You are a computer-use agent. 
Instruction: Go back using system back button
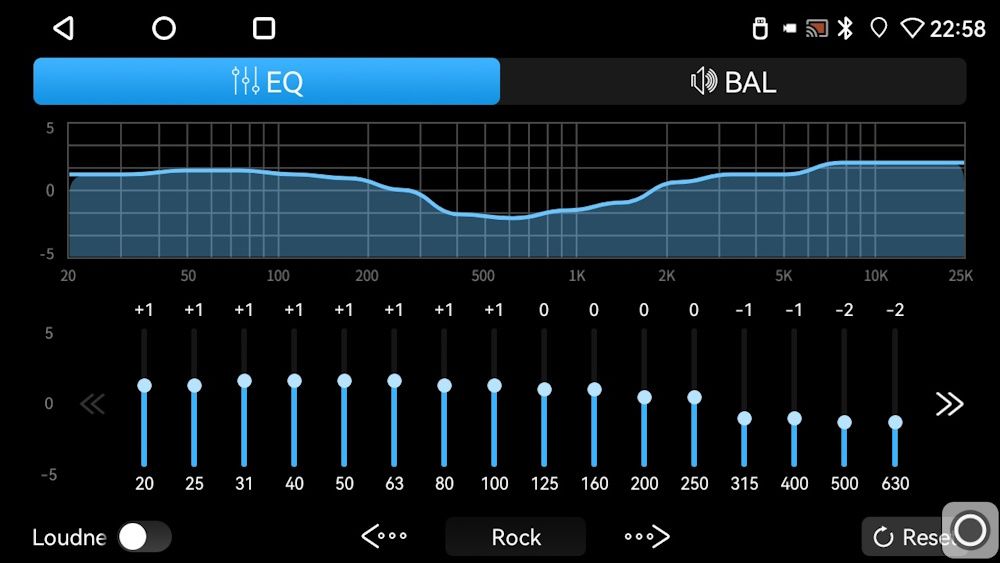coord(64,28)
